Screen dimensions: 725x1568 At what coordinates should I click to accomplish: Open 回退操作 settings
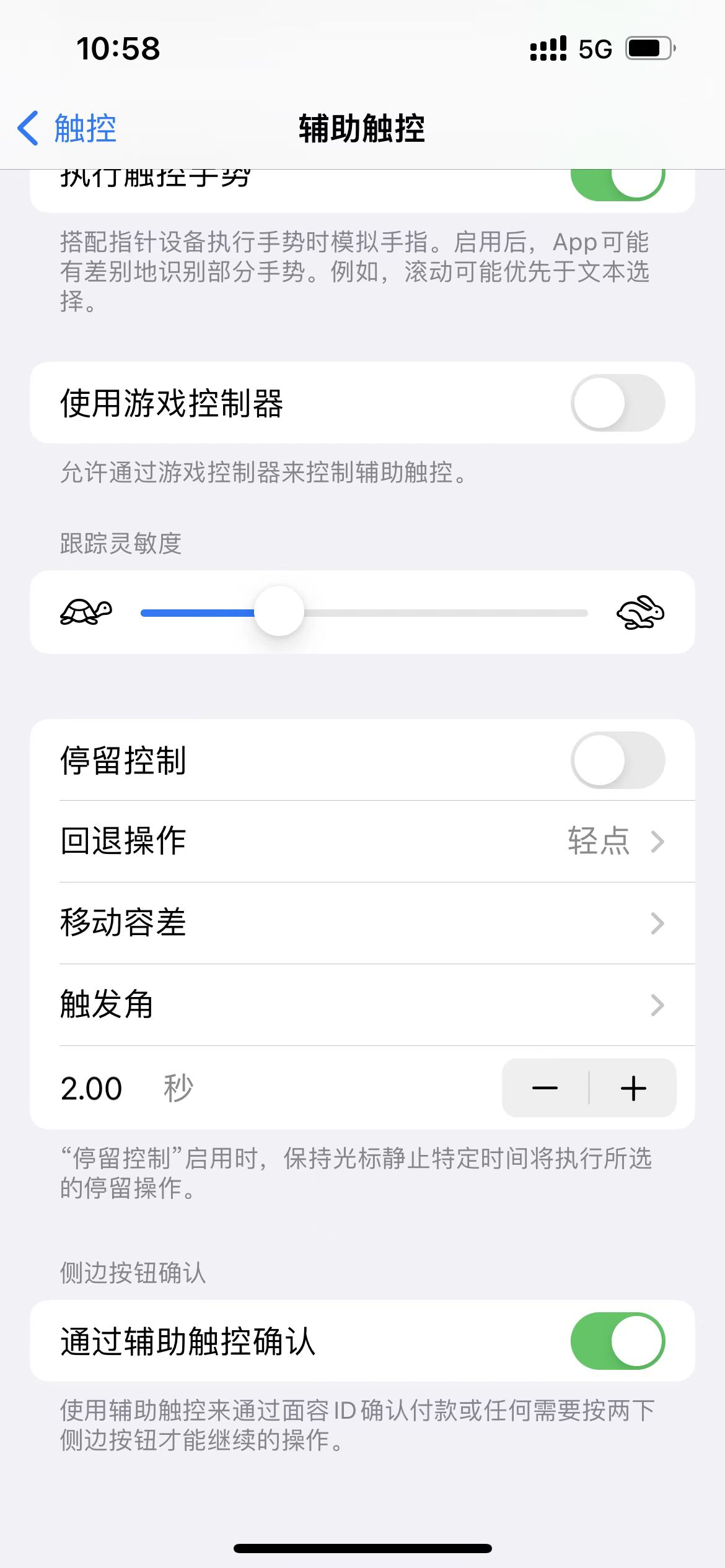(x=362, y=841)
